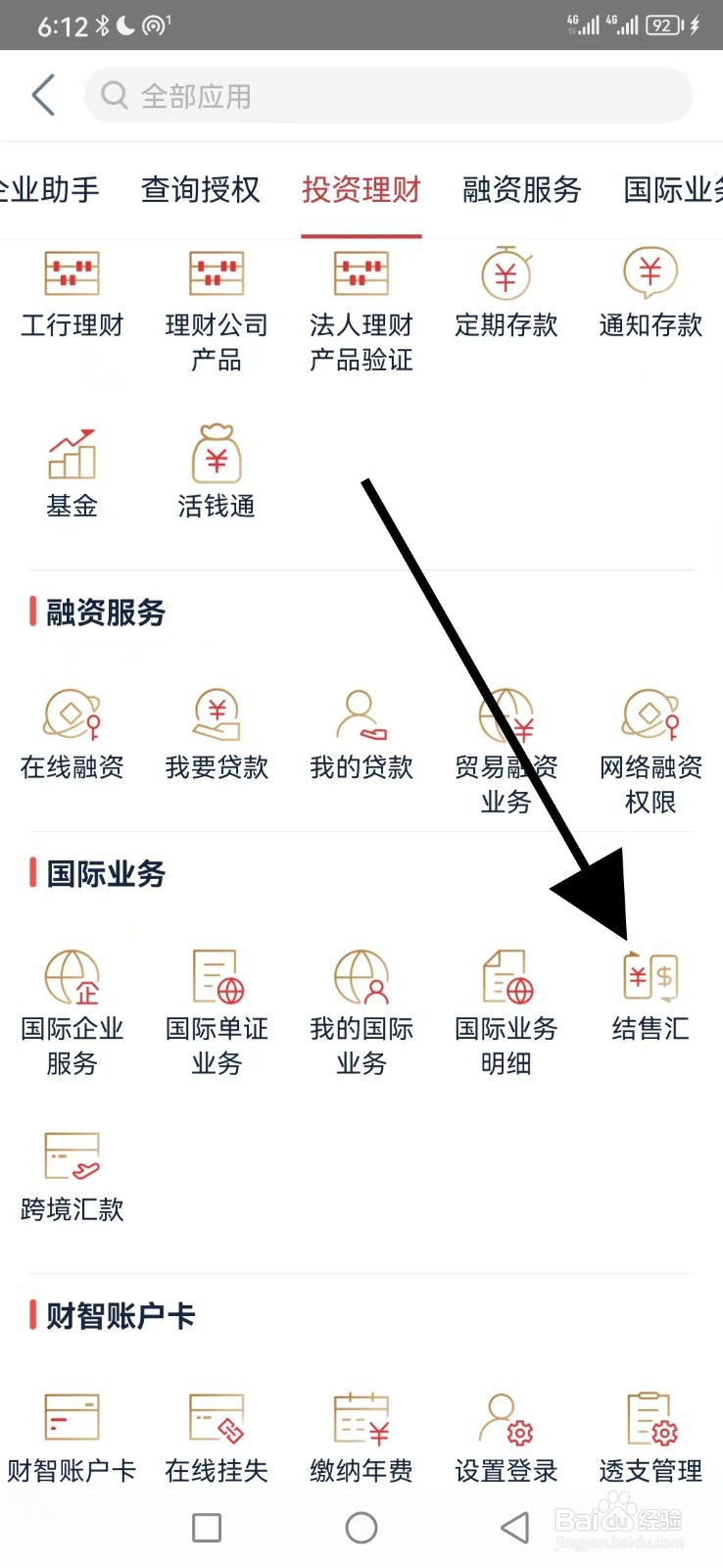The image size is (723, 1568).
Task: Open the 结售汇 (foreign exchange settlement) icon
Action: 650,1000
